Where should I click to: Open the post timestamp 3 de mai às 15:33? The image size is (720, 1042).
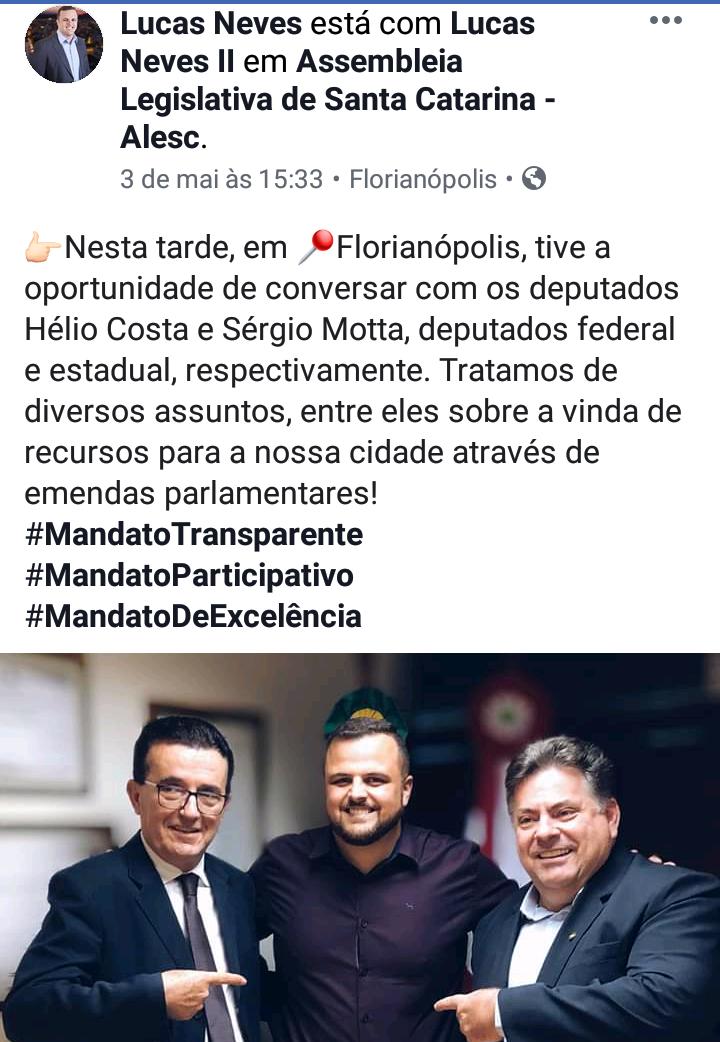221,179
